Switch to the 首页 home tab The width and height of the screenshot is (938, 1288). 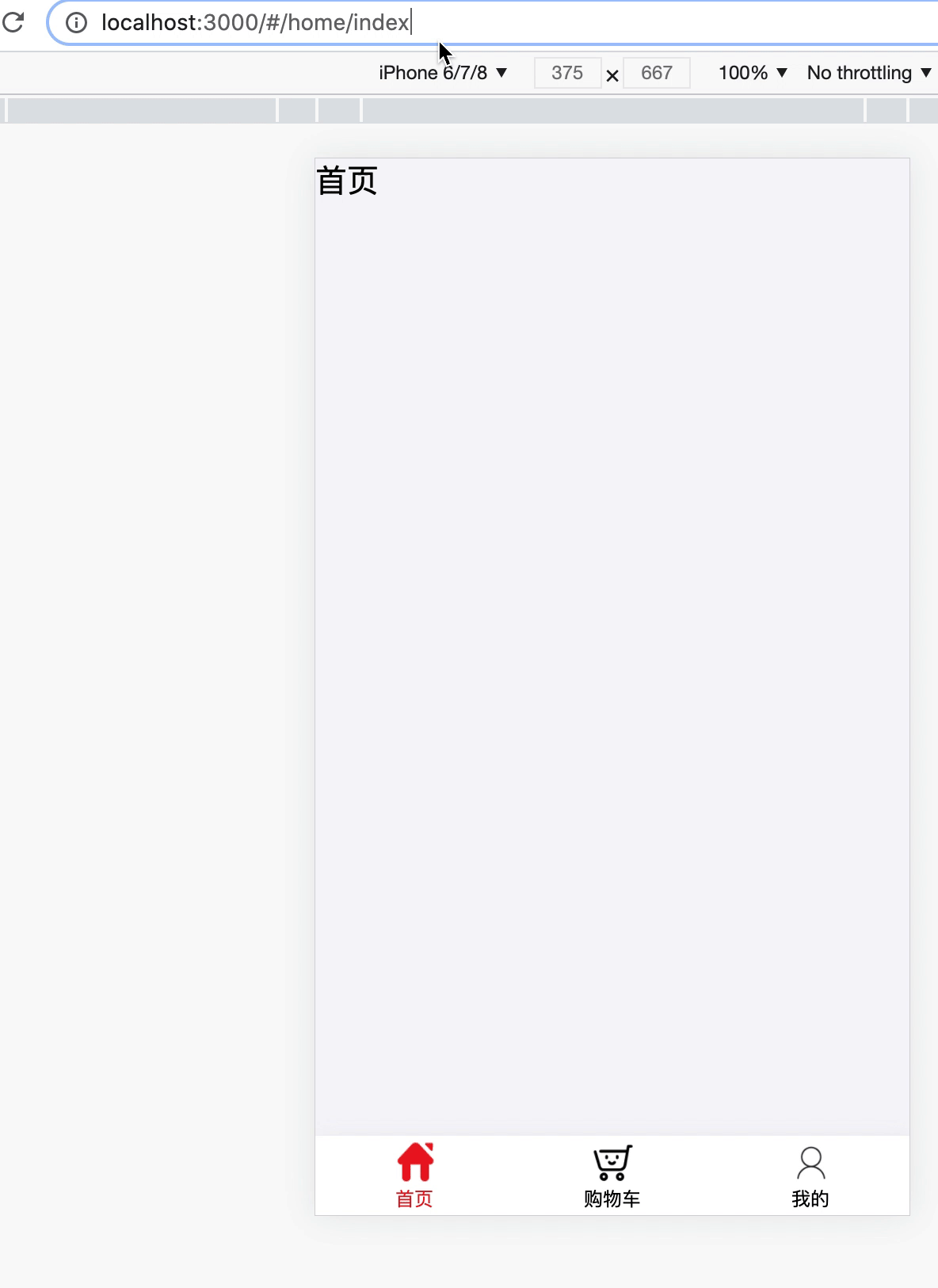[414, 1176]
